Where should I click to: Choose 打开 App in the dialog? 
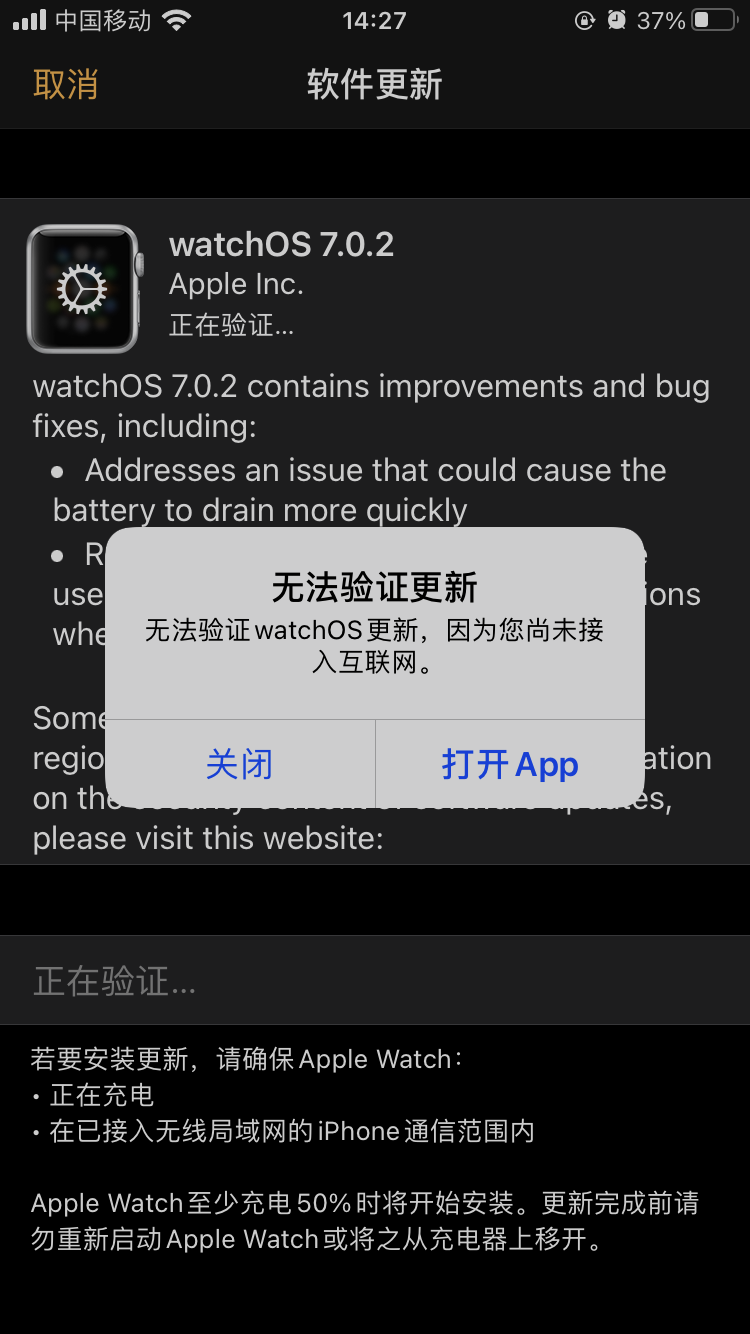click(510, 765)
